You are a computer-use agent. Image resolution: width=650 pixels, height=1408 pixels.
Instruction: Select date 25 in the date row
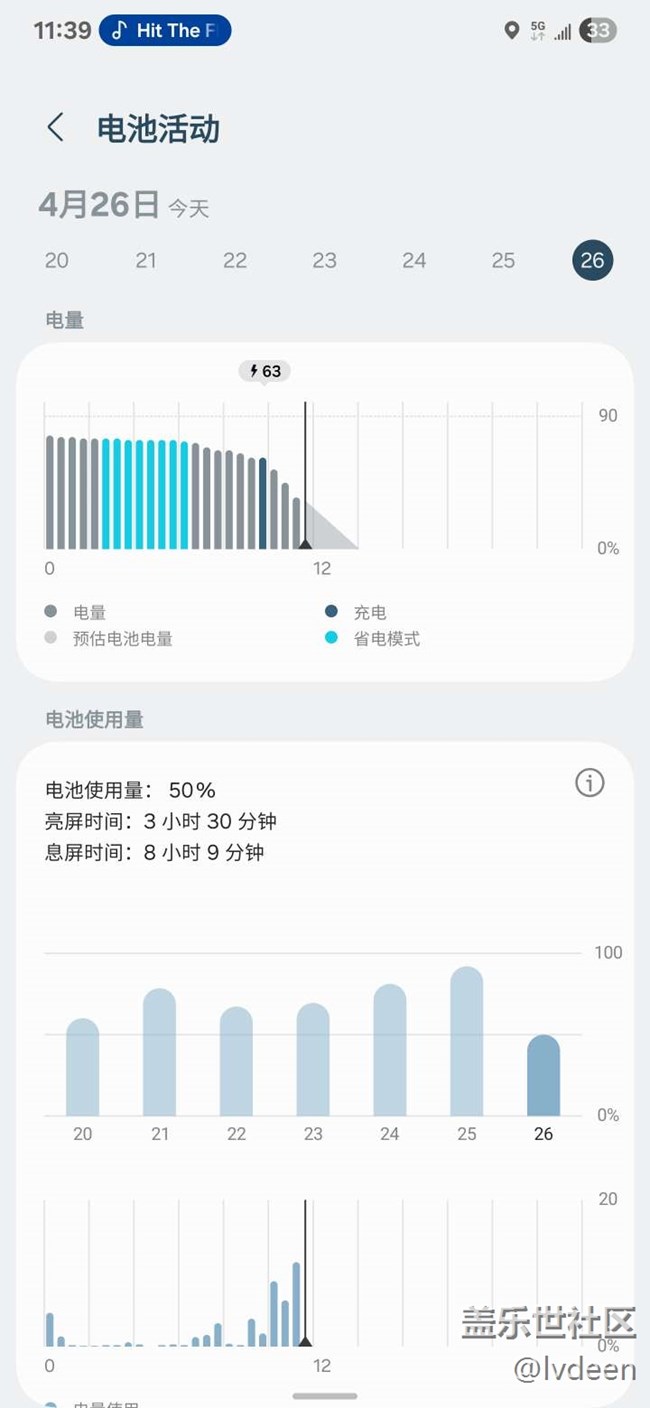point(503,260)
